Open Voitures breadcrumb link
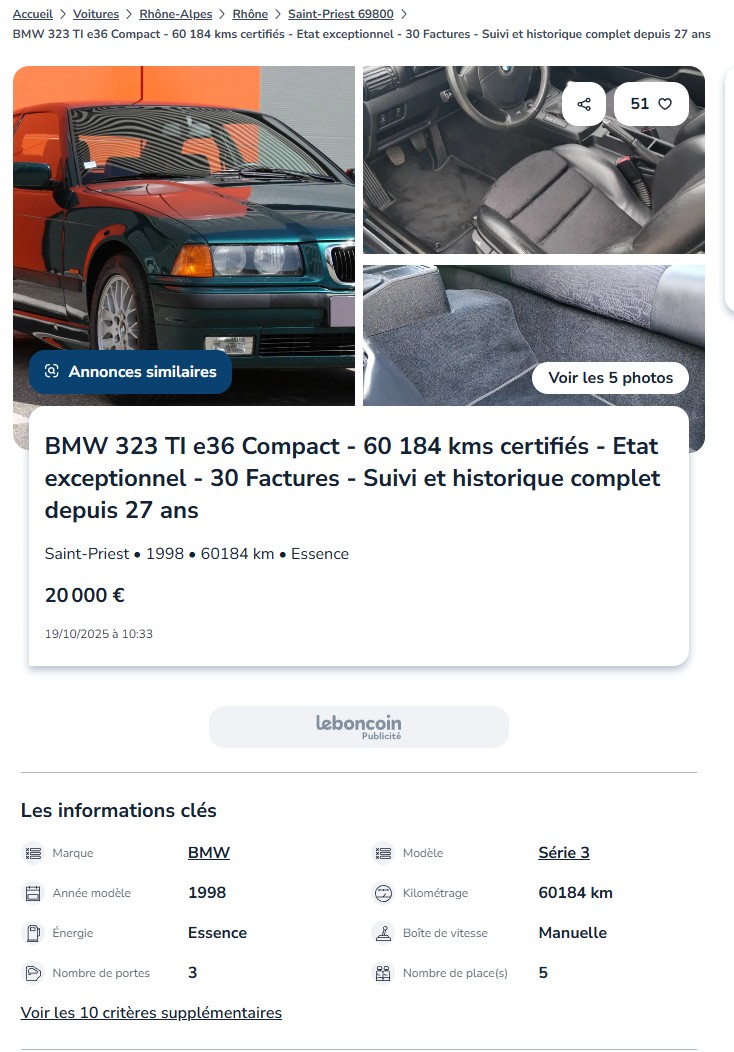The image size is (734, 1052). coord(96,14)
